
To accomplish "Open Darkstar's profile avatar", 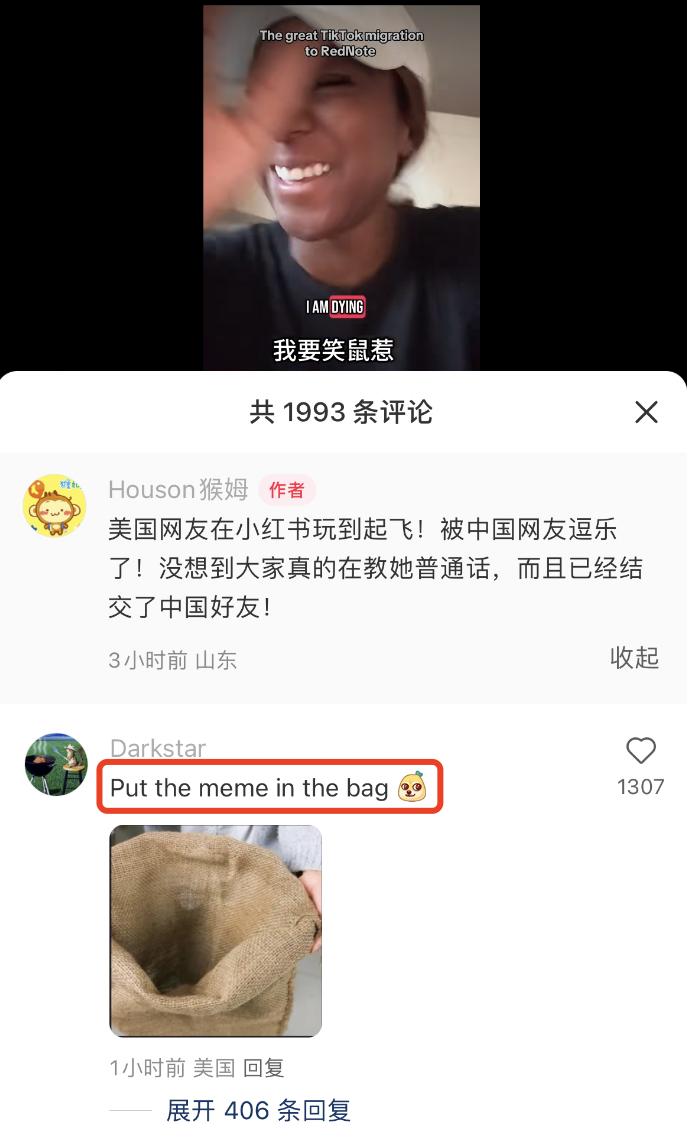I will (55, 765).
